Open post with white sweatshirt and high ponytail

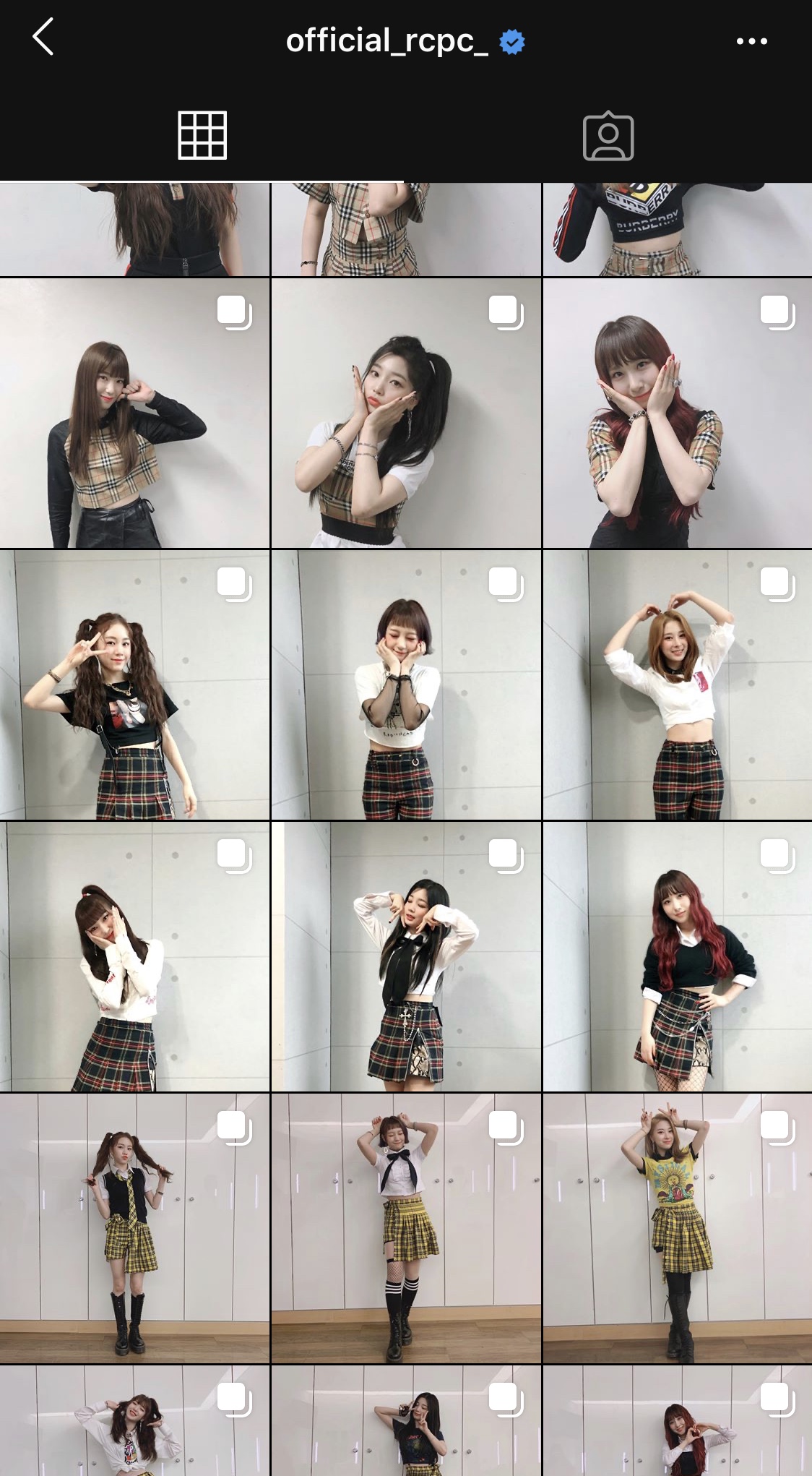(134, 957)
